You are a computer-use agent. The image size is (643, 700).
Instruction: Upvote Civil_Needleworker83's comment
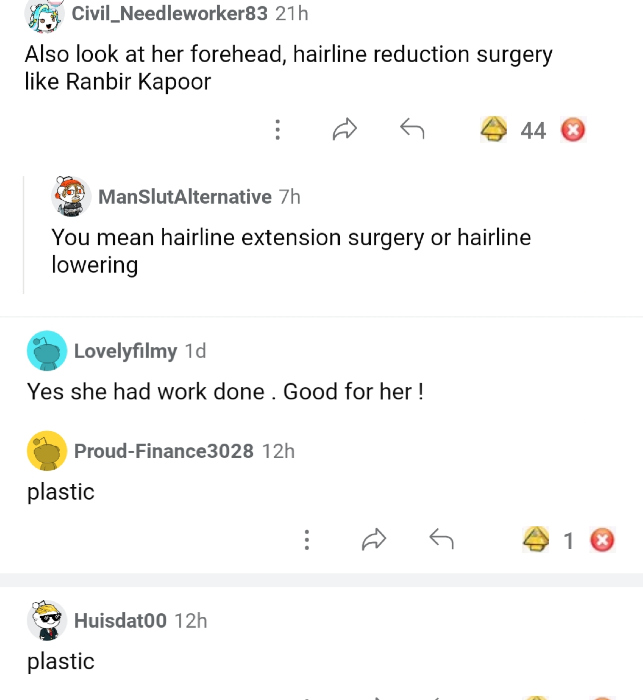click(x=493, y=130)
